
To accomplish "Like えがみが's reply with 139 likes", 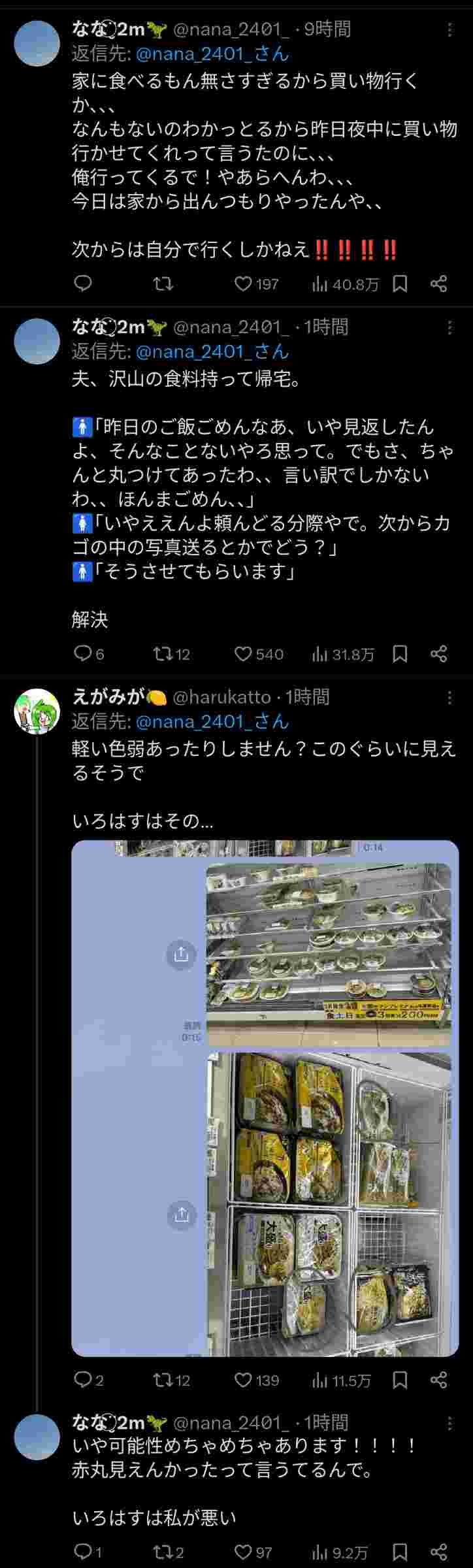I will [244, 1380].
